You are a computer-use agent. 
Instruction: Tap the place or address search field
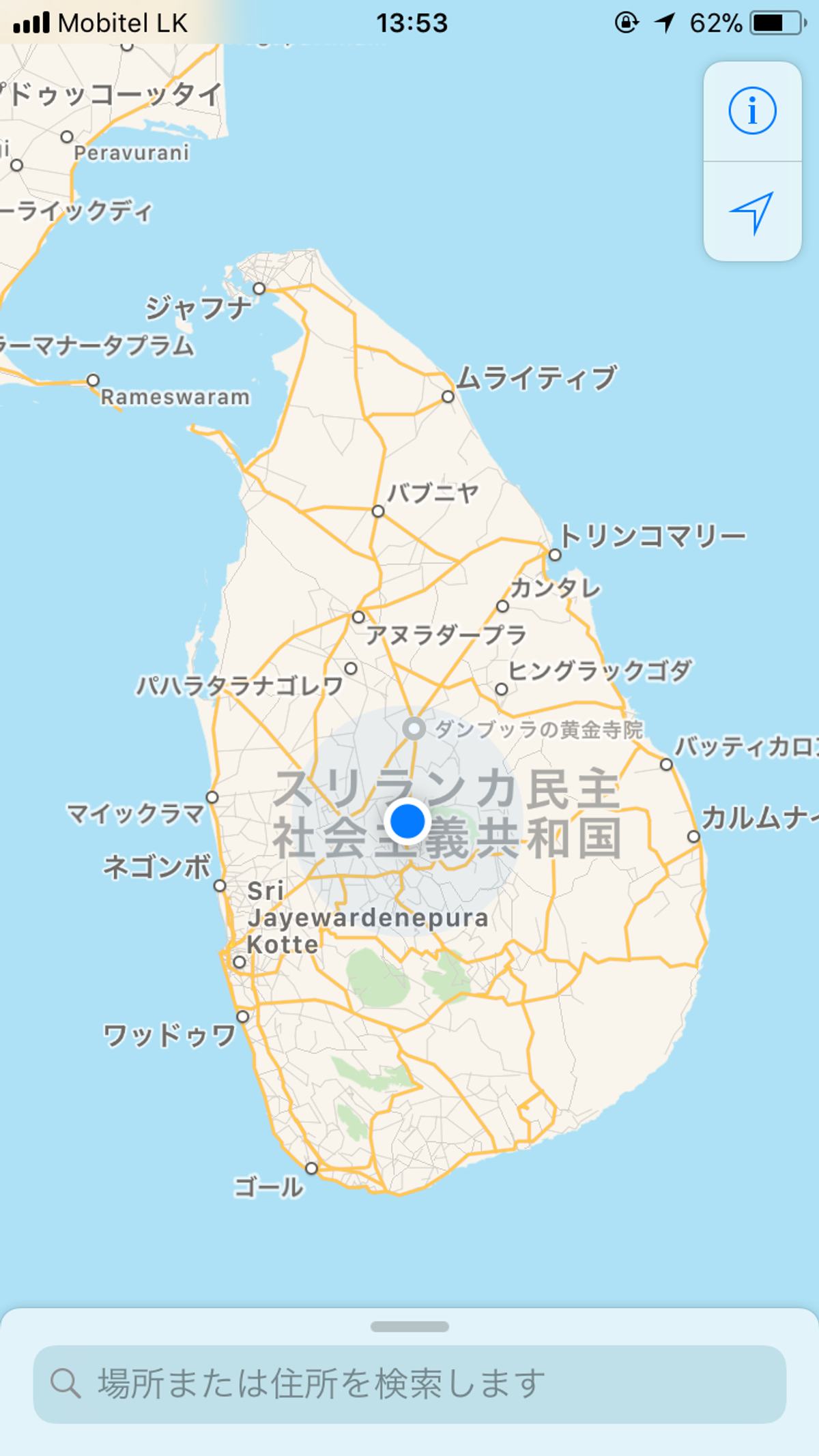(409, 1384)
